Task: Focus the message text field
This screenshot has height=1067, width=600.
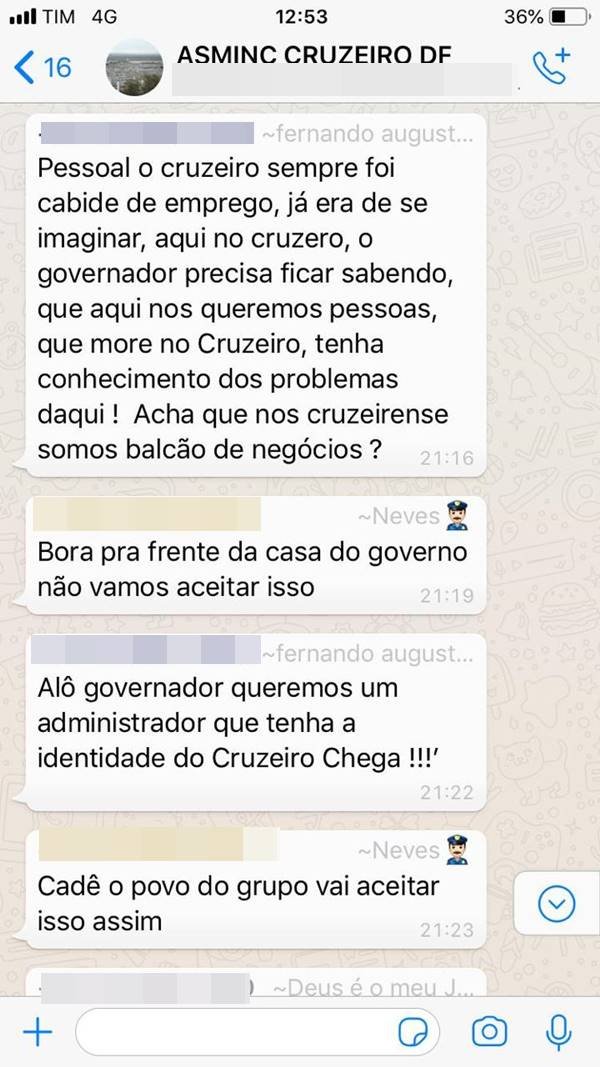Action: point(235,1032)
